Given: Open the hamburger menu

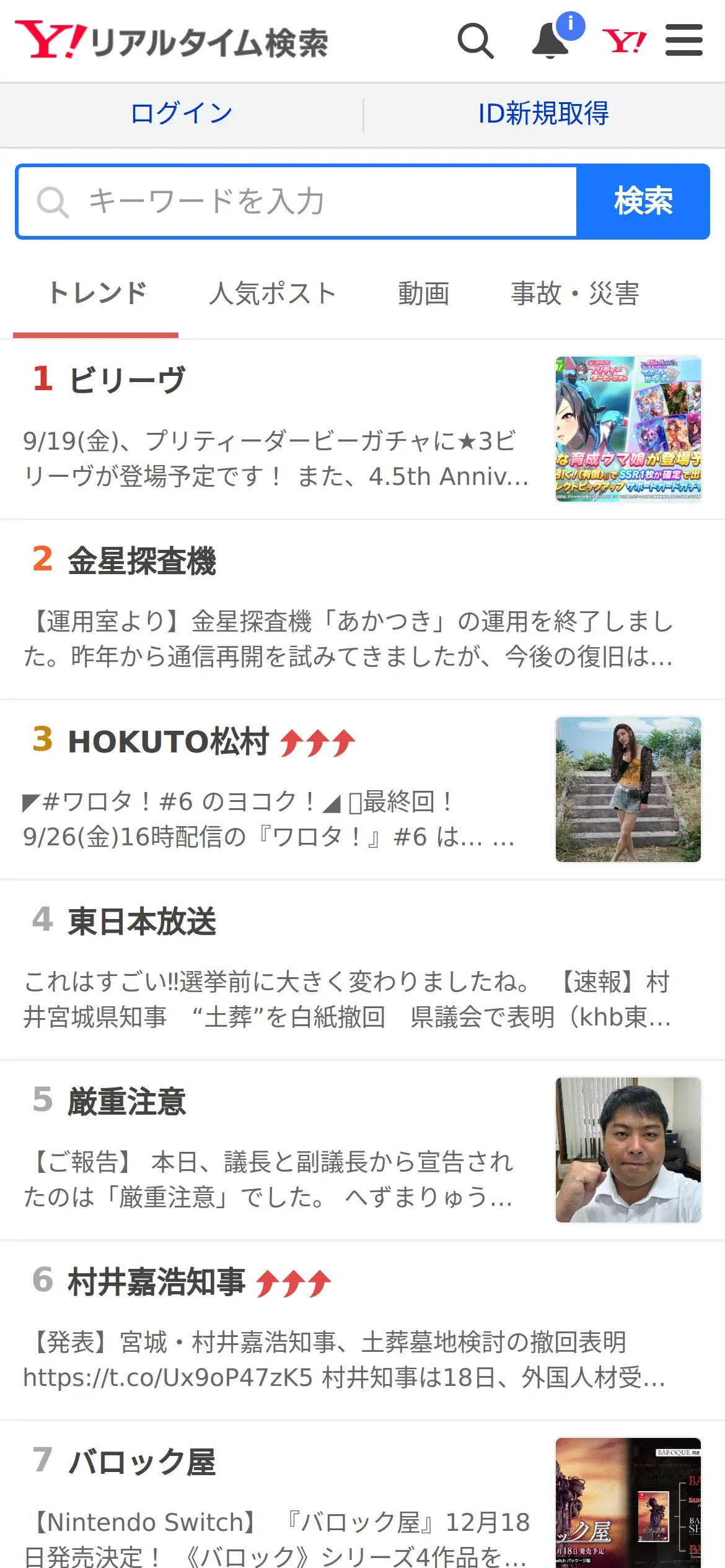Looking at the screenshot, I should point(683,41).
